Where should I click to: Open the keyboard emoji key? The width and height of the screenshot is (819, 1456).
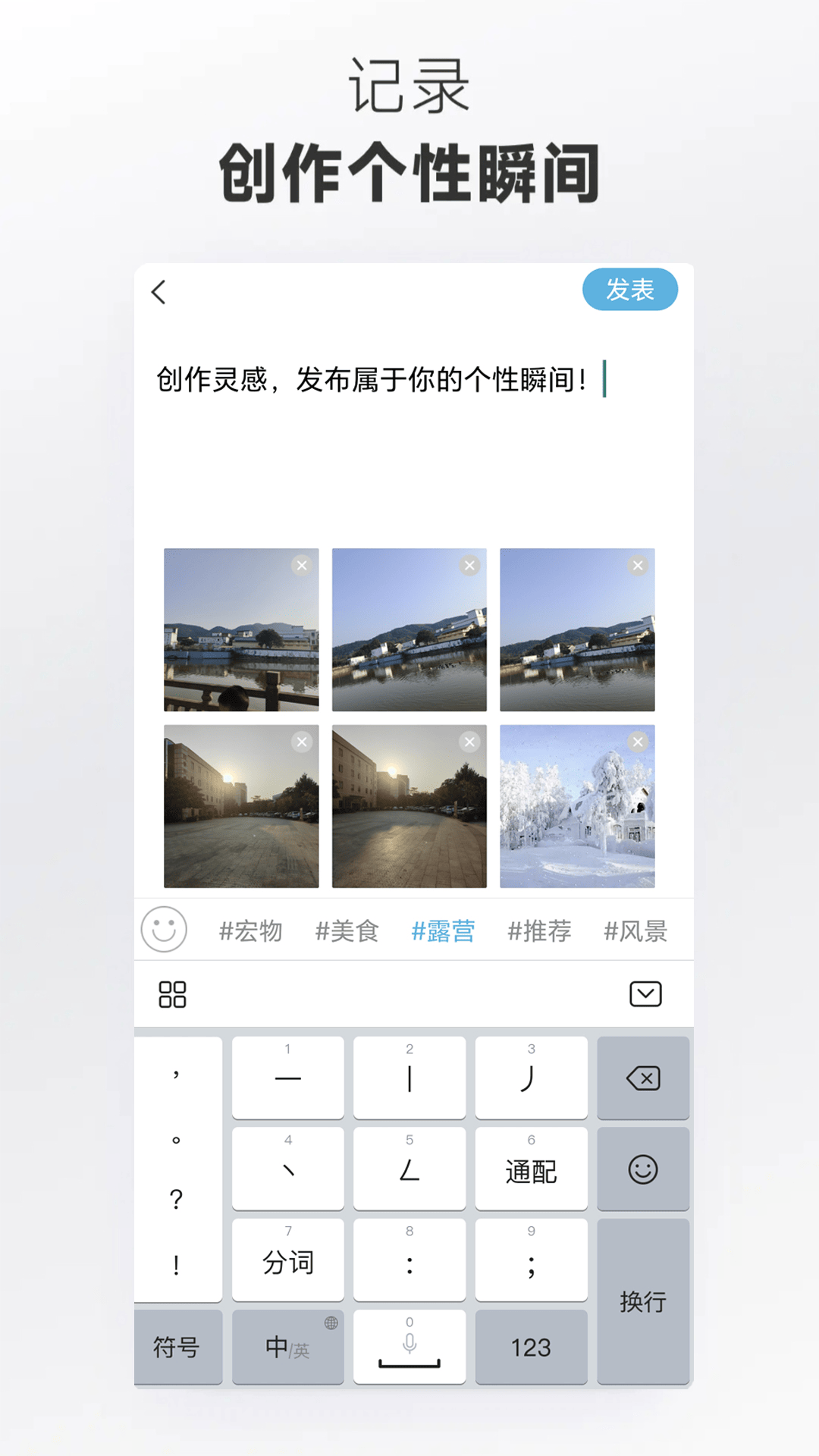(643, 1168)
